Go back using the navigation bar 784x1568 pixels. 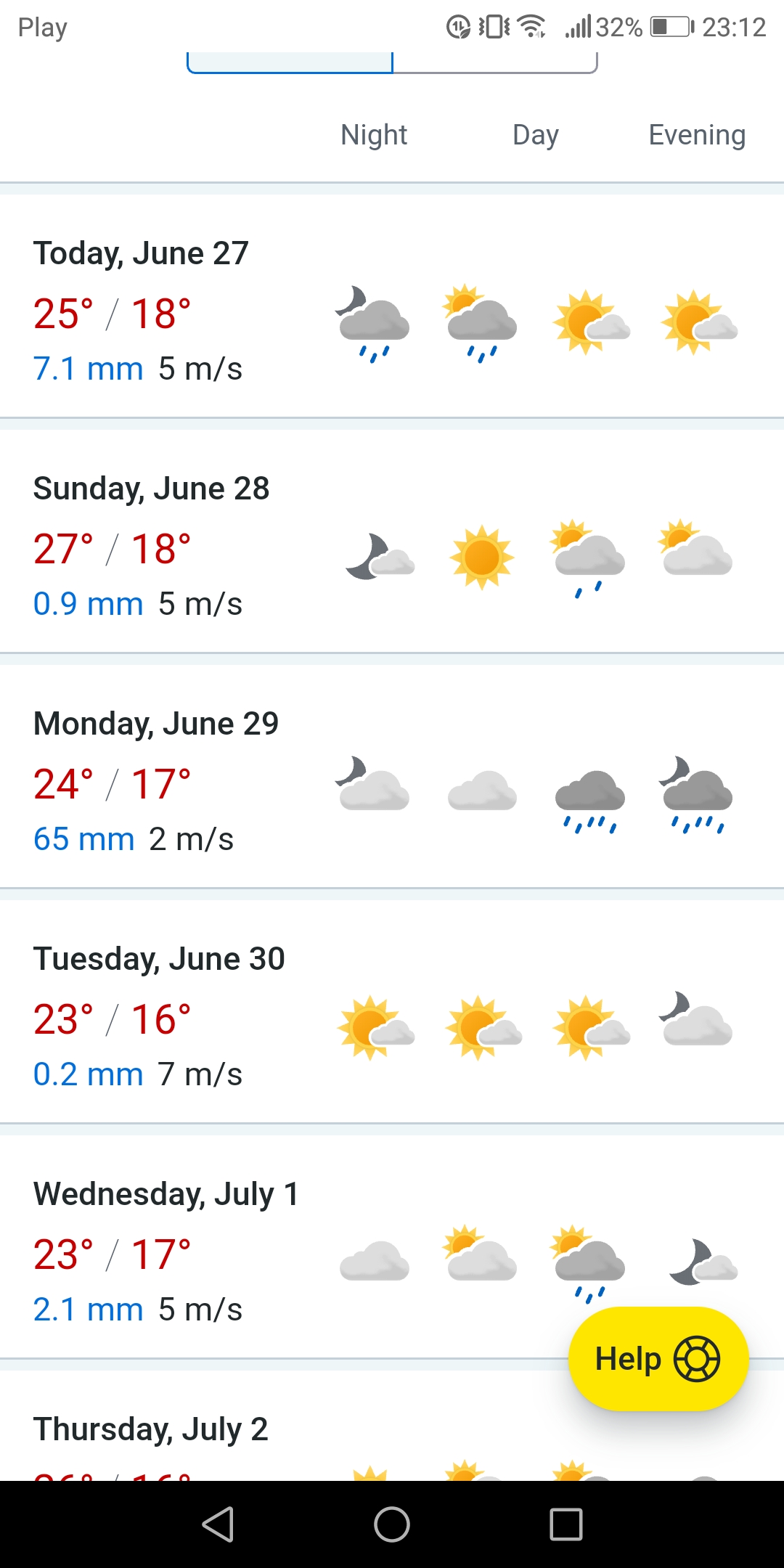[218, 1524]
